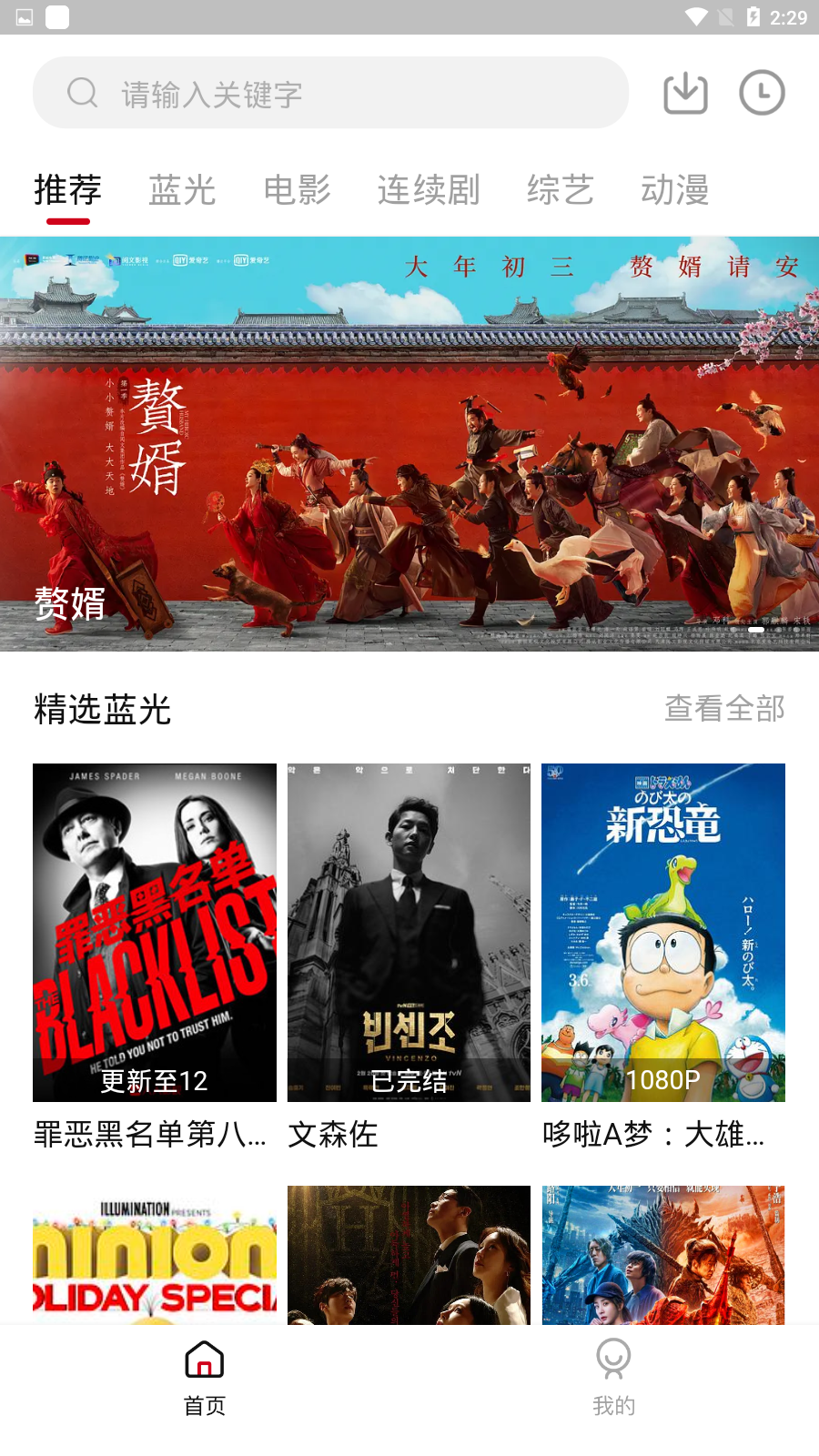
Task: Open the 连续剧 tab
Action: (429, 190)
